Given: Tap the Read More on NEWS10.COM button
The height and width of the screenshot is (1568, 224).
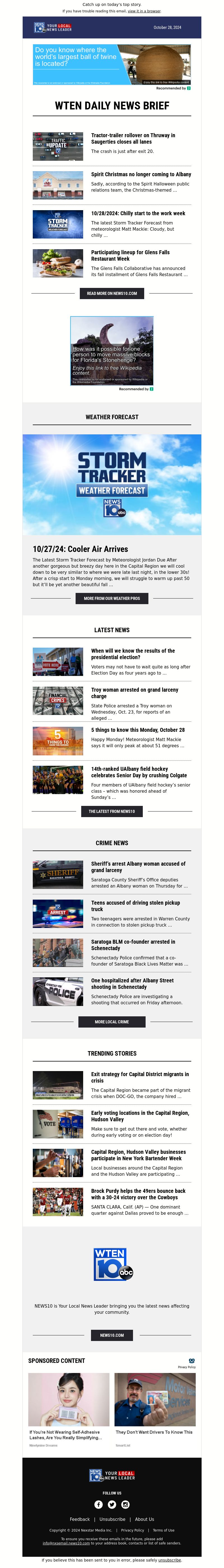Looking at the screenshot, I should coord(112,294).
